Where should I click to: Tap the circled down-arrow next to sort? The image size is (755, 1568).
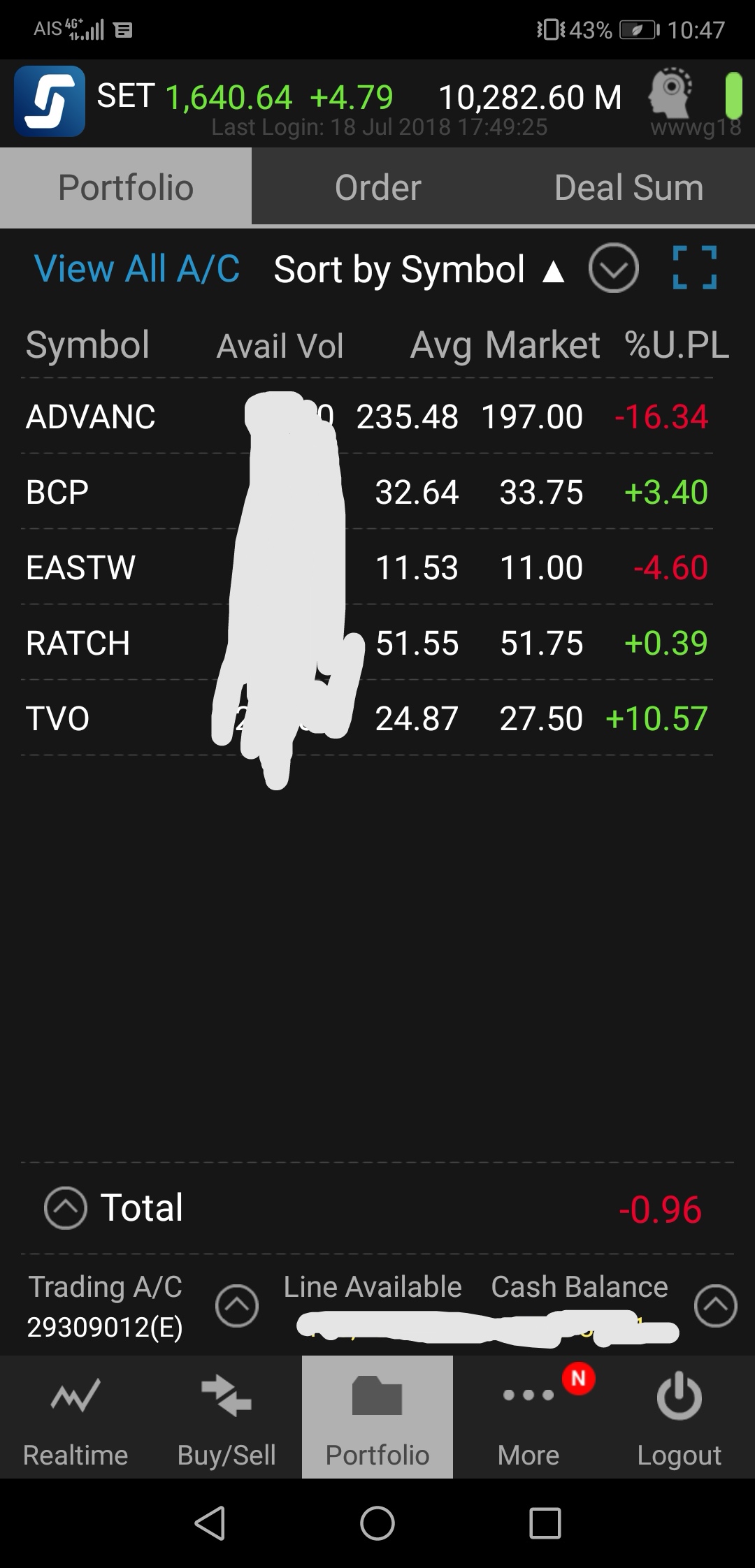pyautogui.click(x=613, y=268)
